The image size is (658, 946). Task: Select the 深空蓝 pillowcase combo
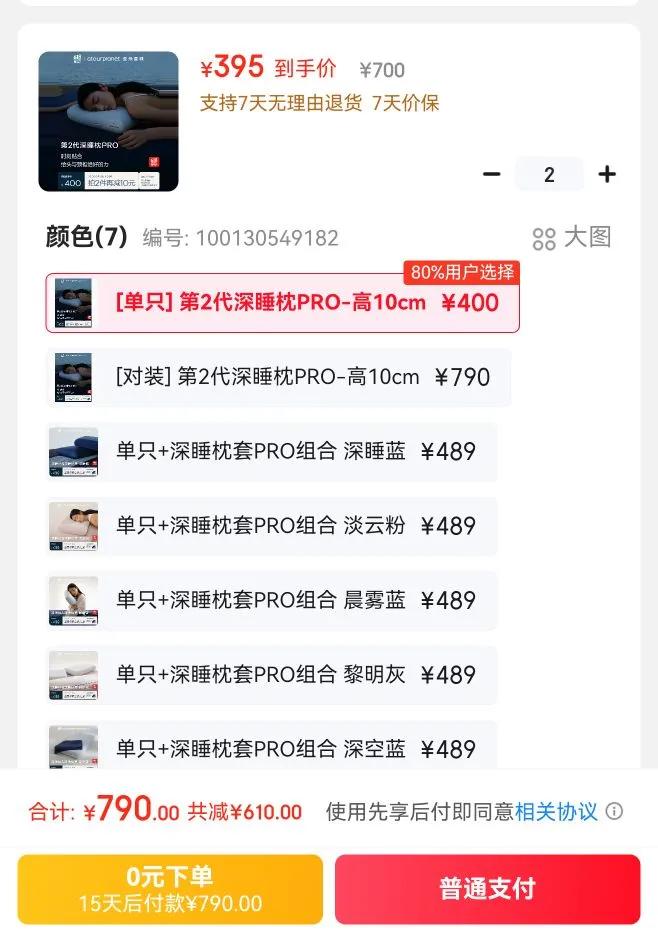272,748
